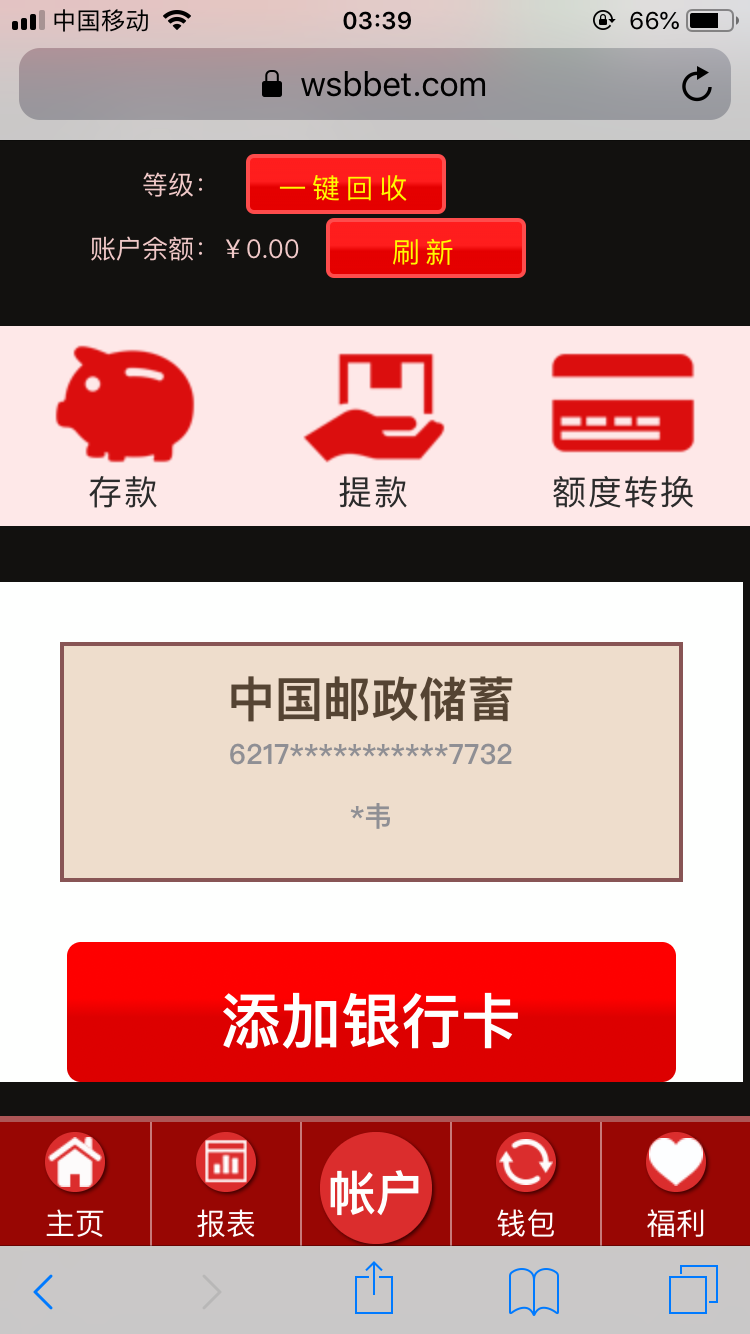This screenshot has height=1334, width=750.
Task: Tap the 一键回收 button
Action: [x=345, y=185]
